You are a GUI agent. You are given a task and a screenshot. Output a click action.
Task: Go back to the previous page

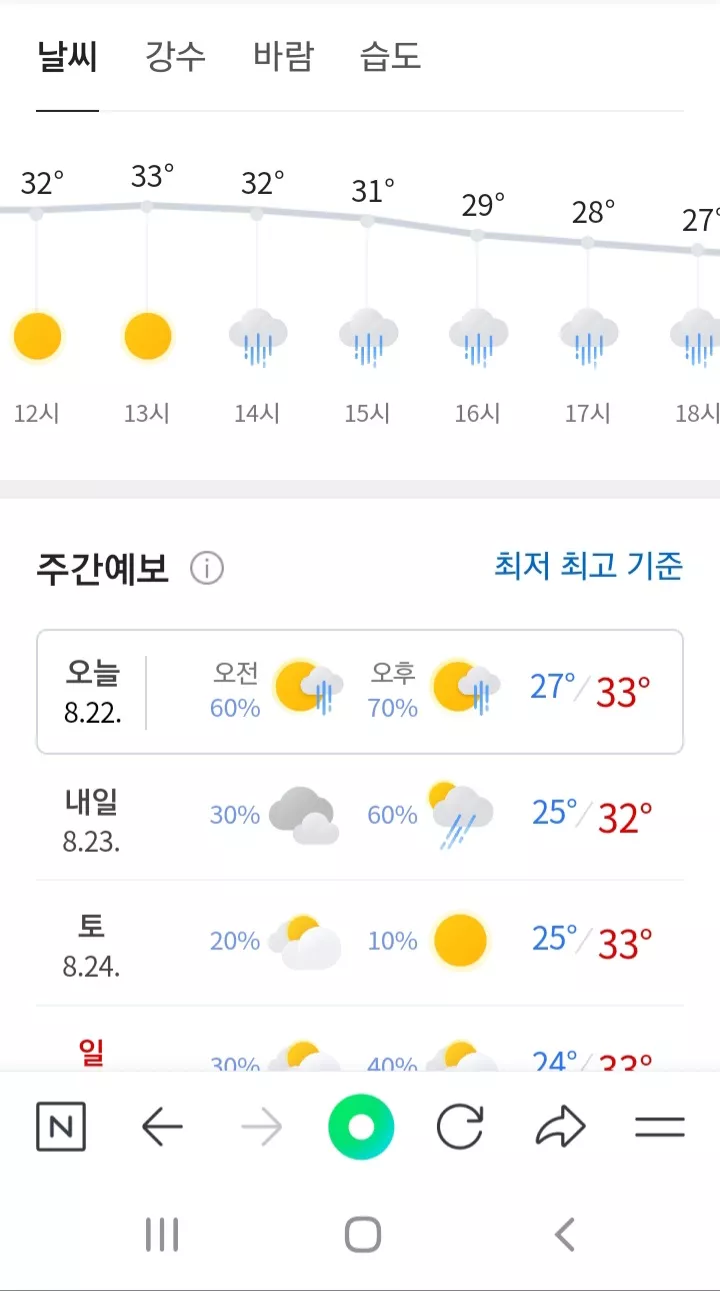pos(162,1128)
